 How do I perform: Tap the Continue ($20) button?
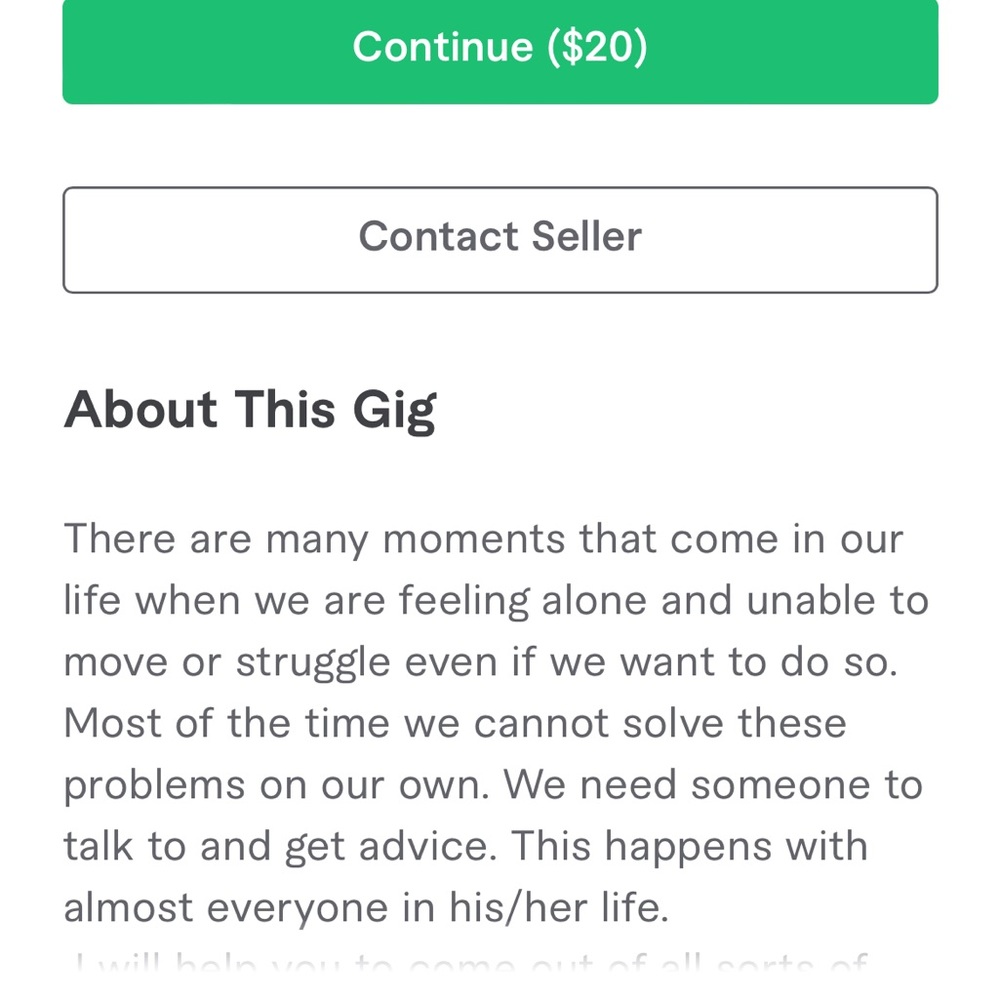coord(500,48)
